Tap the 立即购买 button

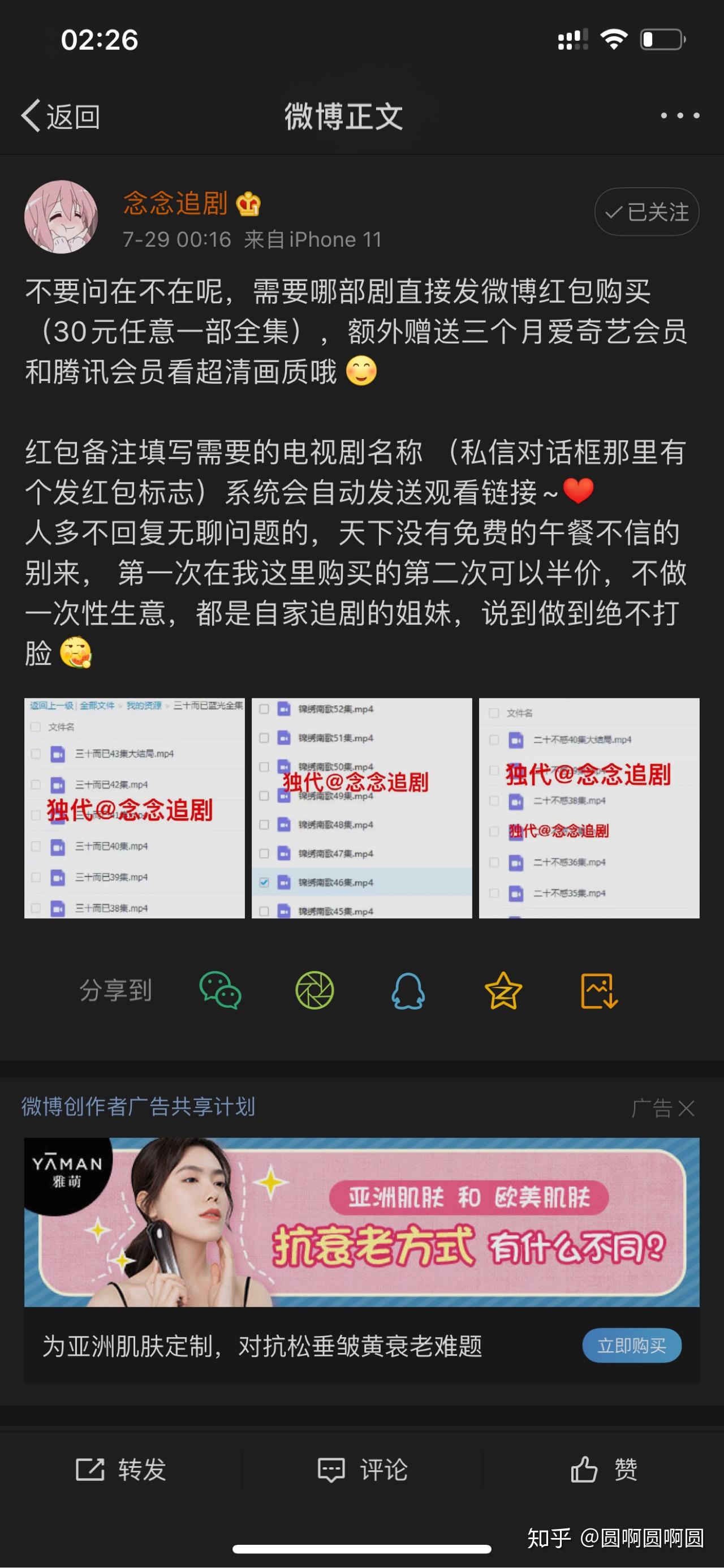(x=632, y=1344)
